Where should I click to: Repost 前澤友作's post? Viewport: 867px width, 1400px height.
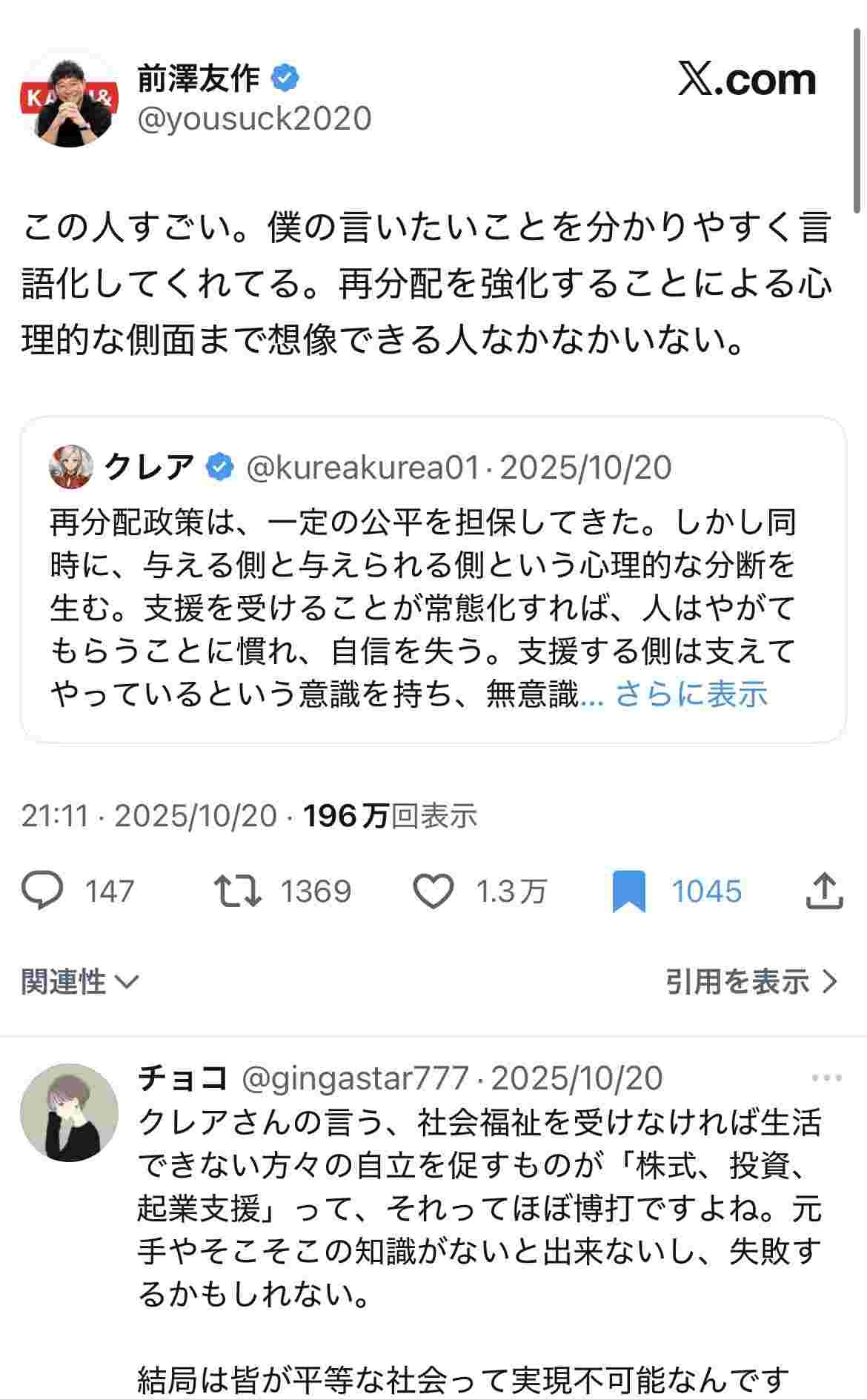click(x=237, y=891)
